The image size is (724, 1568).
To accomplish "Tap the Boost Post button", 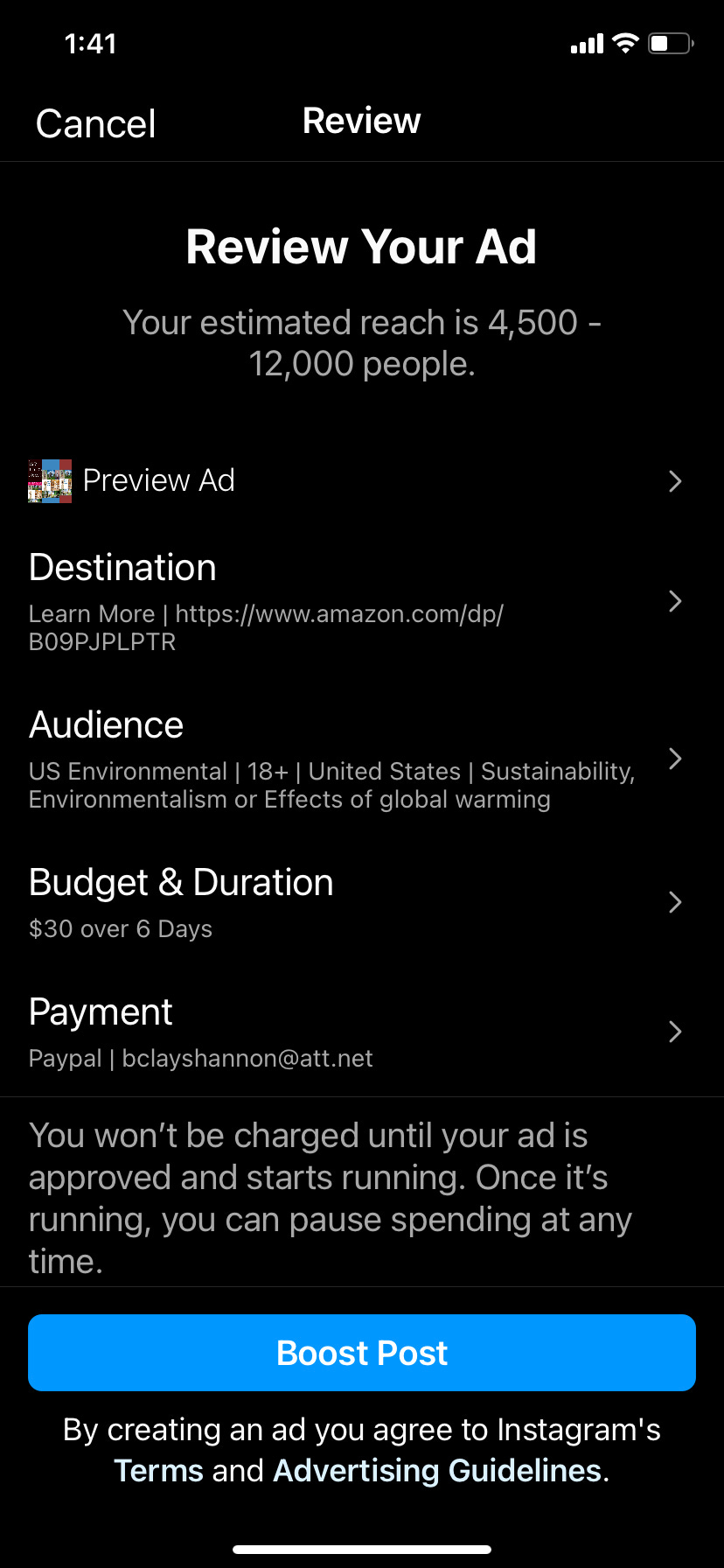I will tap(362, 1353).
